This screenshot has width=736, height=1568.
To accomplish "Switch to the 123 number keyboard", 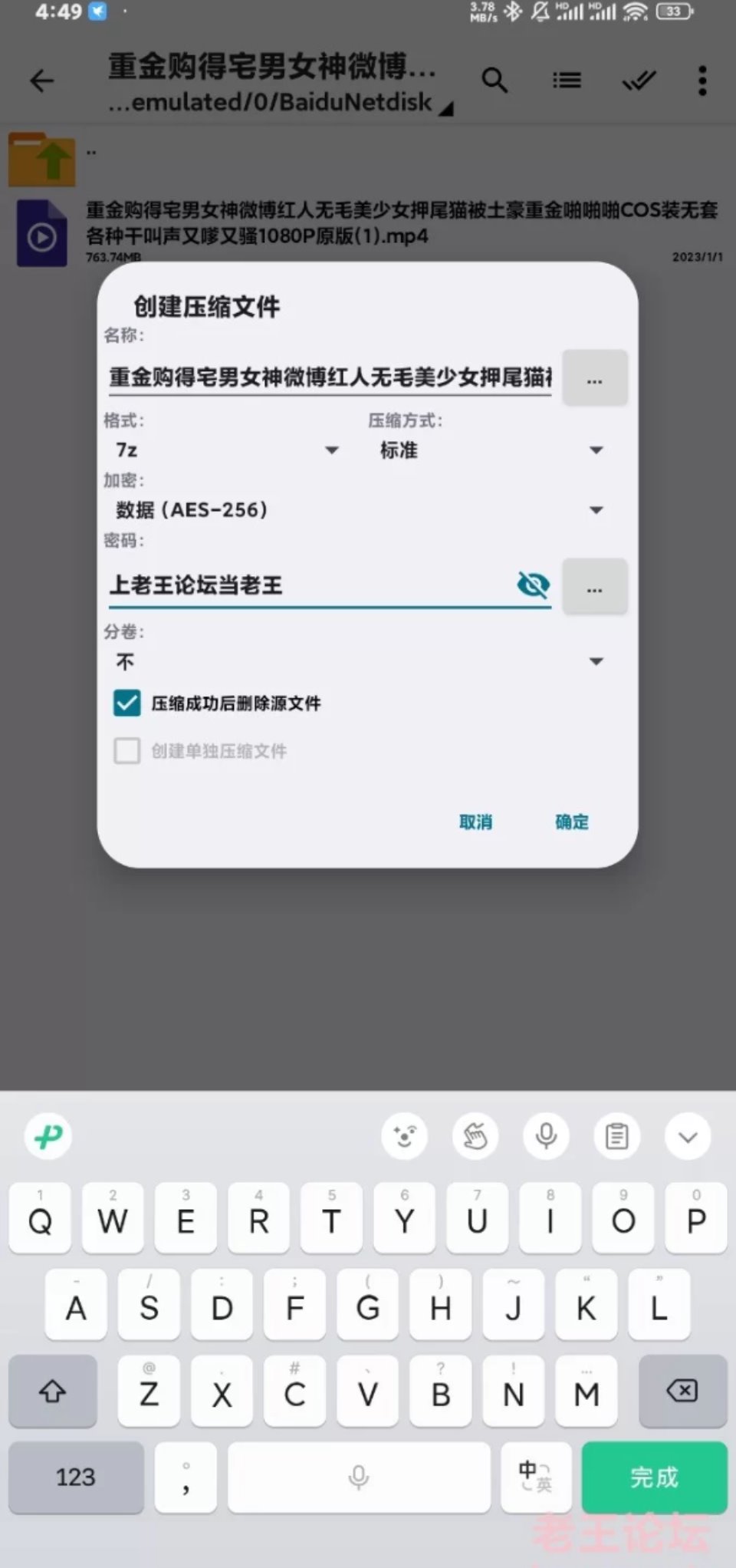I will click(x=76, y=1477).
